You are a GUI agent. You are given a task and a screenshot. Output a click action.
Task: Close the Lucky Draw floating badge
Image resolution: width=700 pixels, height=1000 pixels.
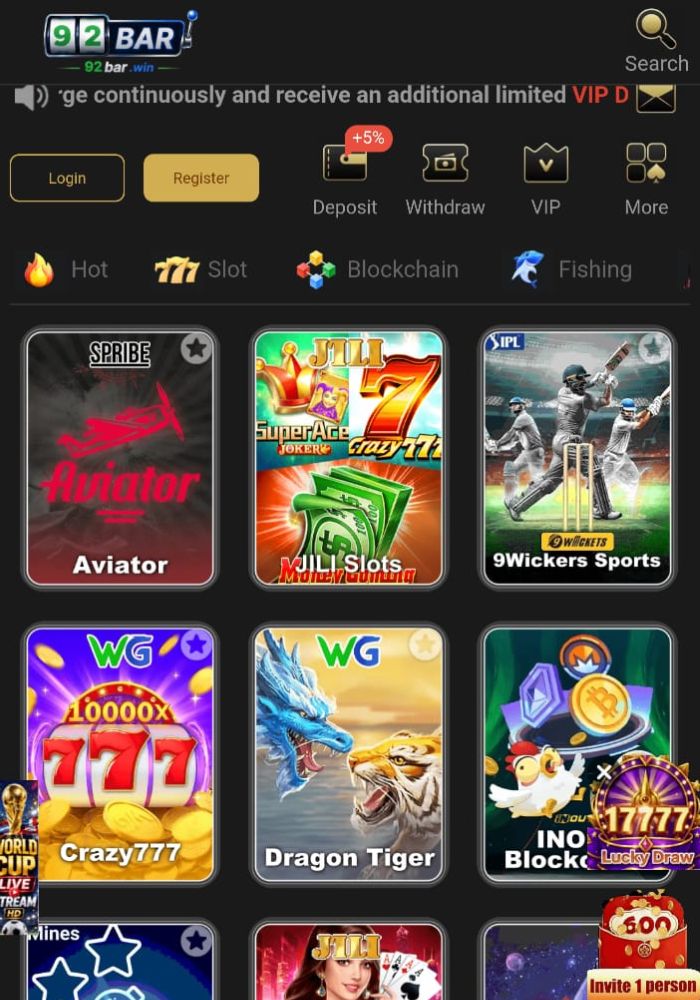point(603,772)
